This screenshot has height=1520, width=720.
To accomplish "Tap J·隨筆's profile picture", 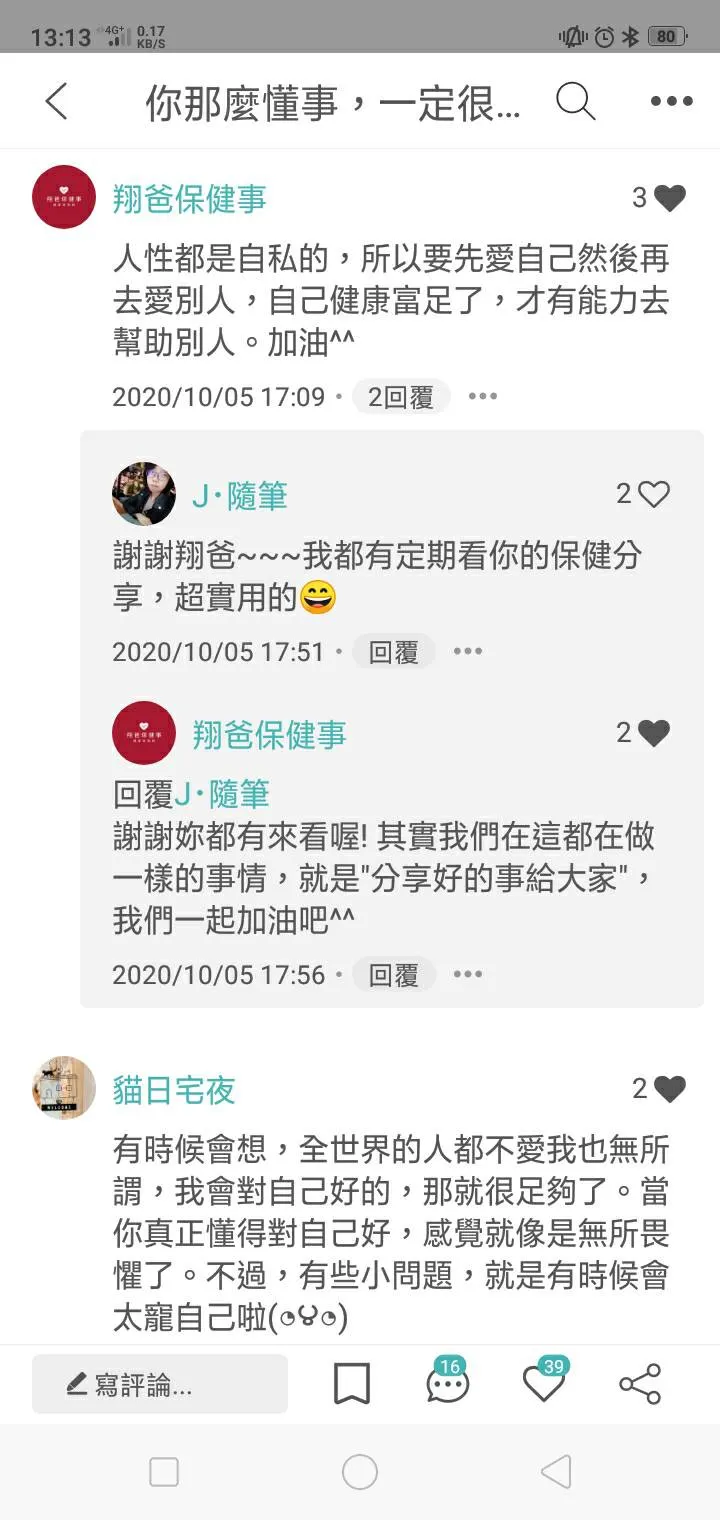I will click(x=143, y=493).
